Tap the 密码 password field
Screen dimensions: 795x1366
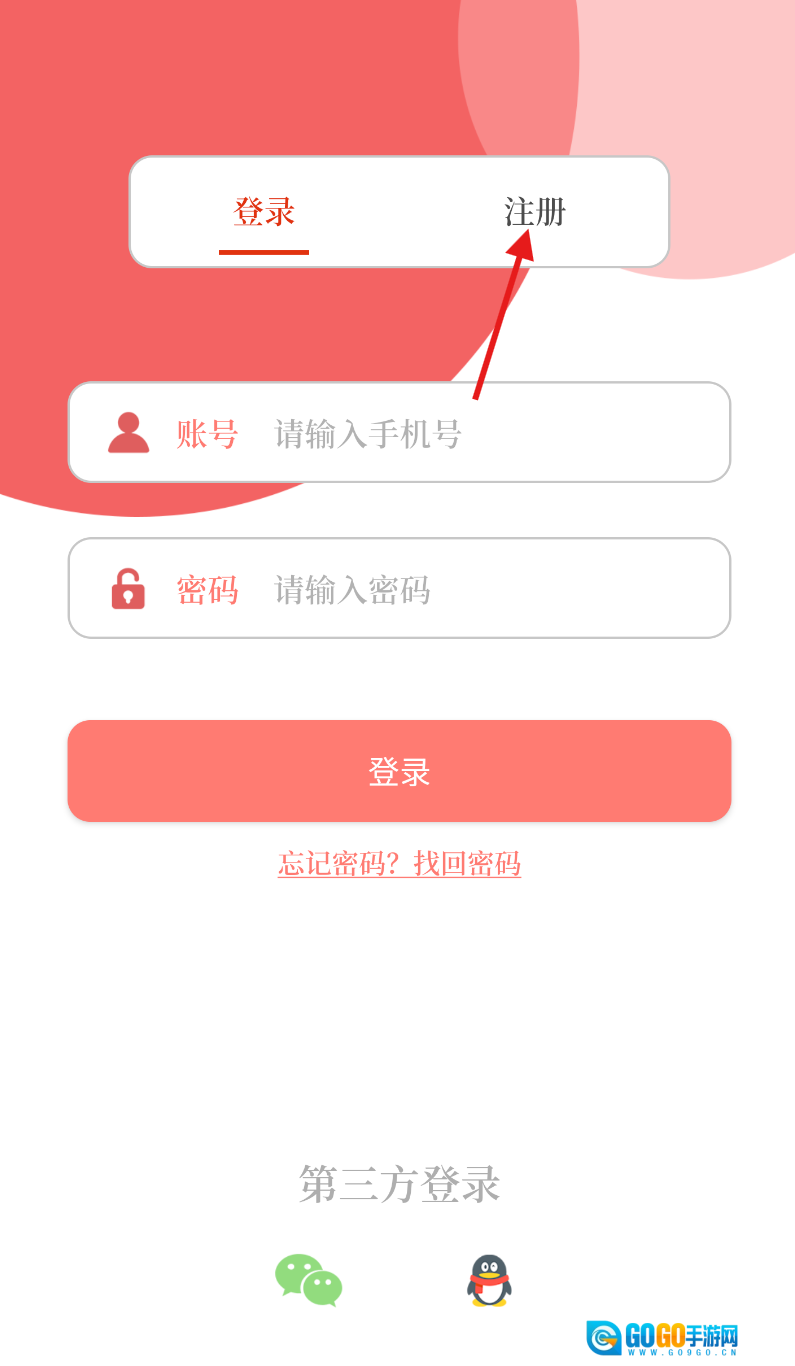tap(450, 589)
